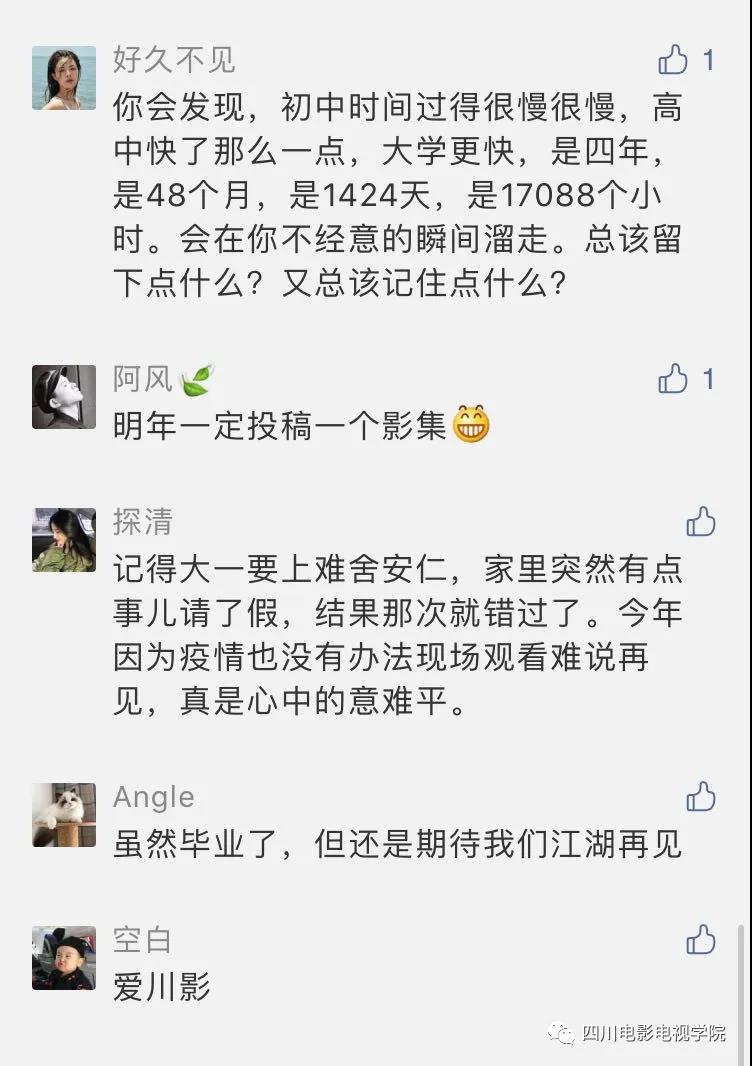Viewport: 752px width, 1066px height.
Task: Like Angle's comment
Action: point(701,797)
